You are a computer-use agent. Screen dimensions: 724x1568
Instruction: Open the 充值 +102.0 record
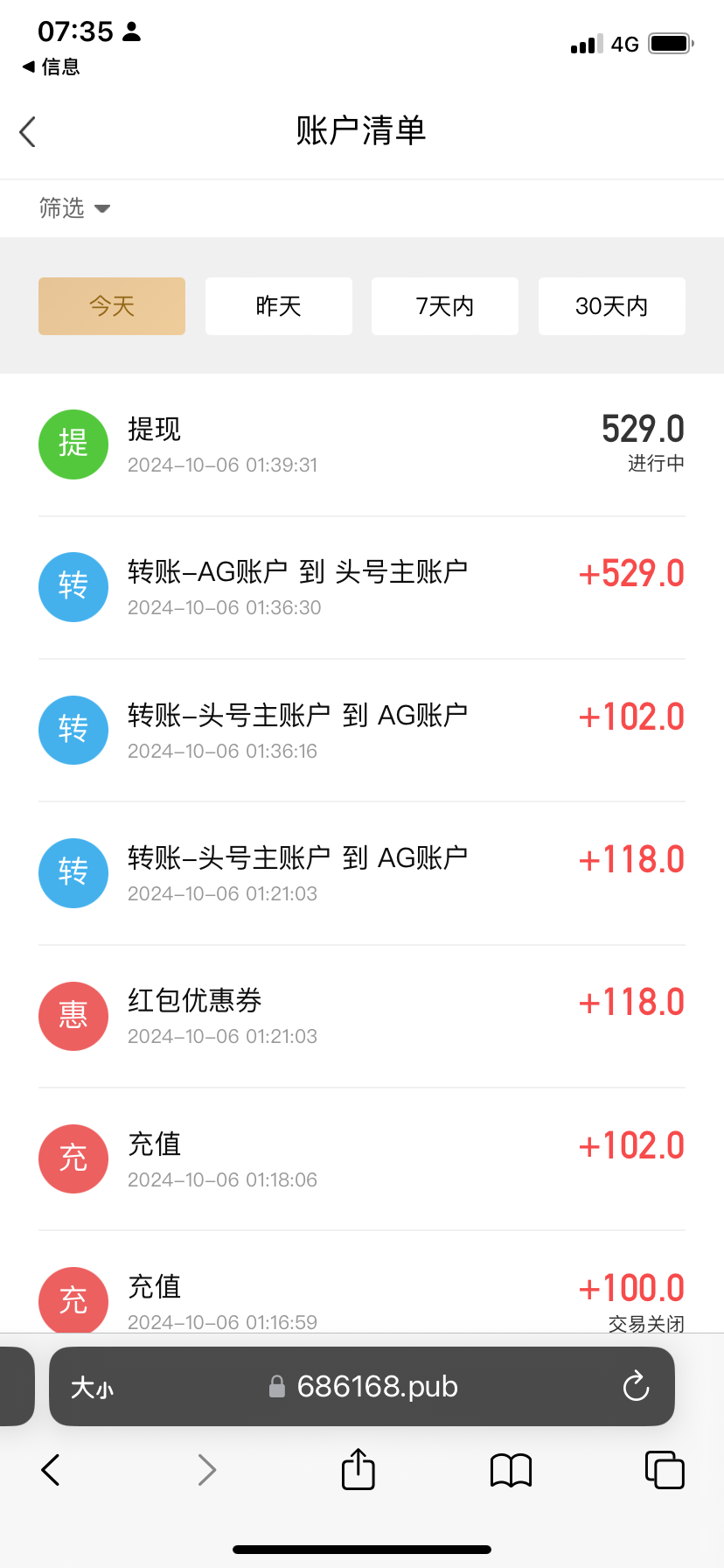(x=362, y=1159)
